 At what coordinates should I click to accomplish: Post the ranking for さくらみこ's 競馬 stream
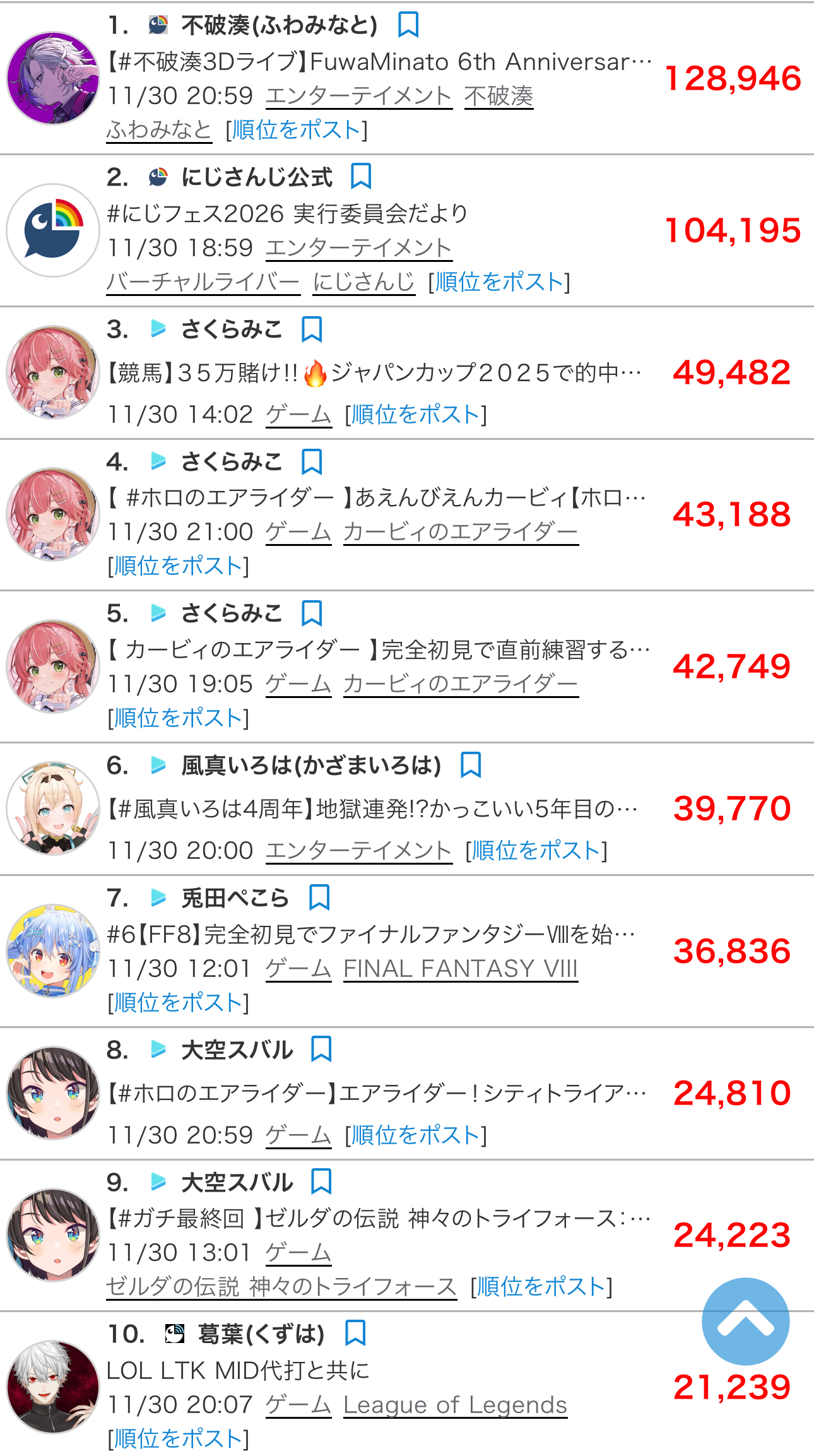tap(416, 415)
